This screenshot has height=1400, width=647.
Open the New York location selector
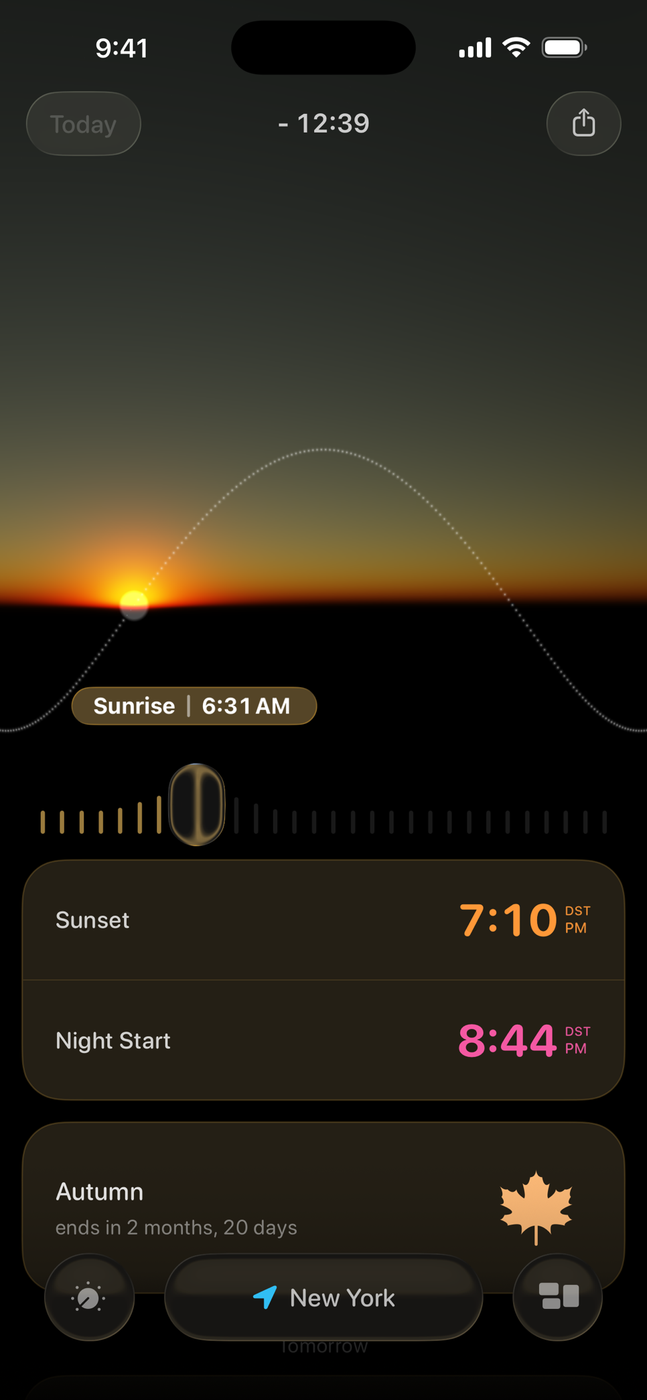coord(323,1298)
